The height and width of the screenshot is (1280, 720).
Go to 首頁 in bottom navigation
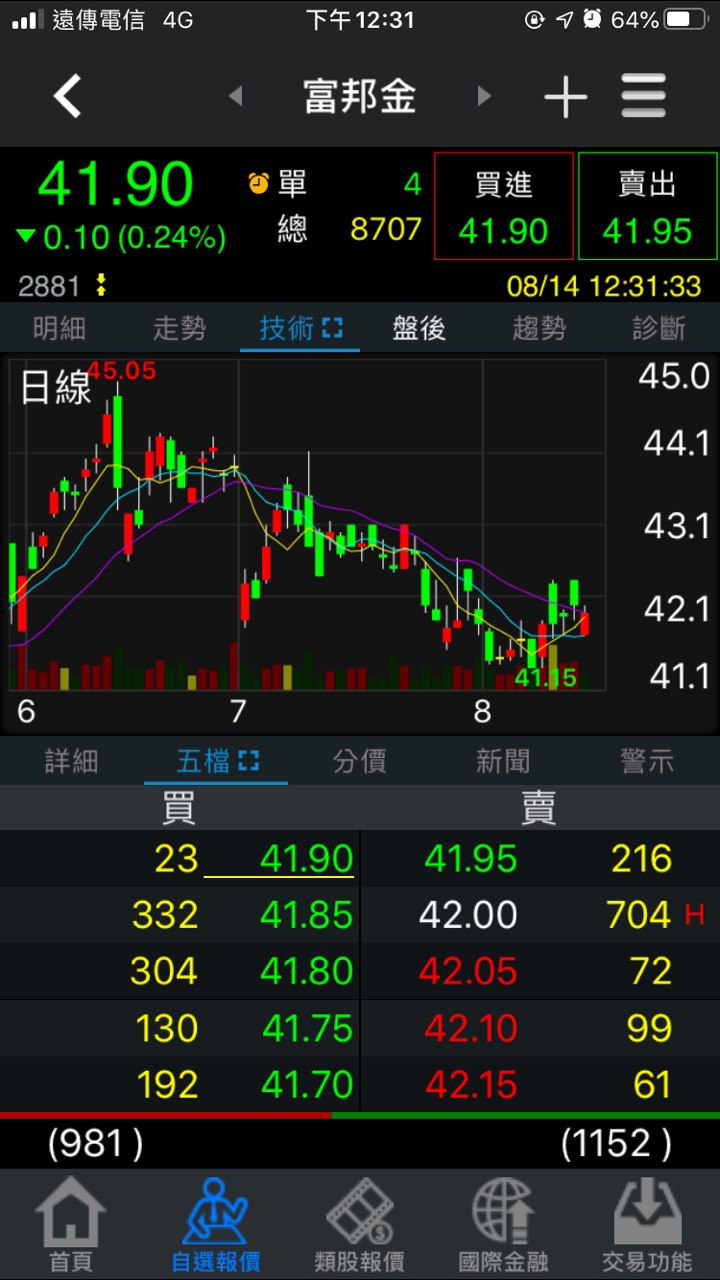(x=70, y=1225)
